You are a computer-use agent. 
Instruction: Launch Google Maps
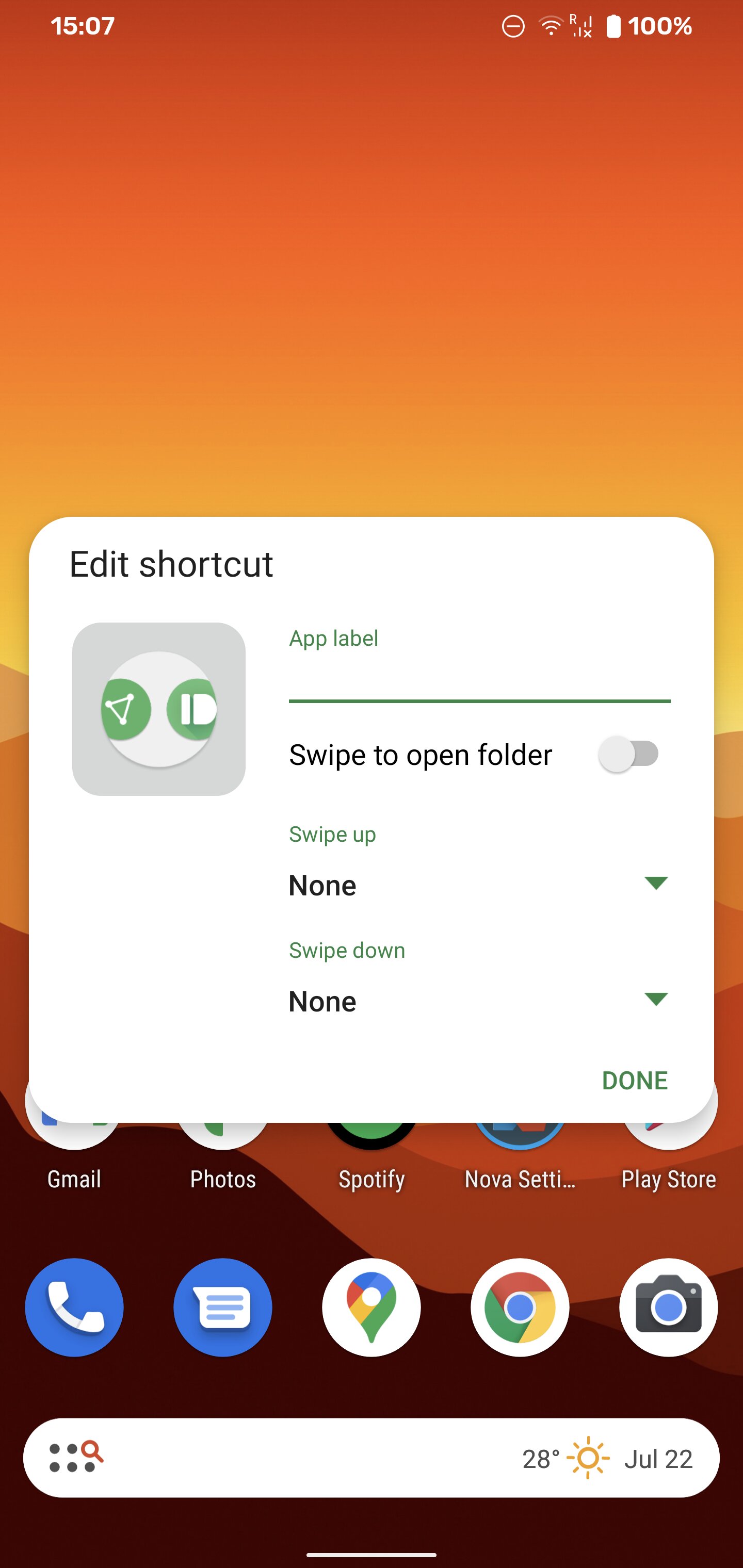[372, 1308]
